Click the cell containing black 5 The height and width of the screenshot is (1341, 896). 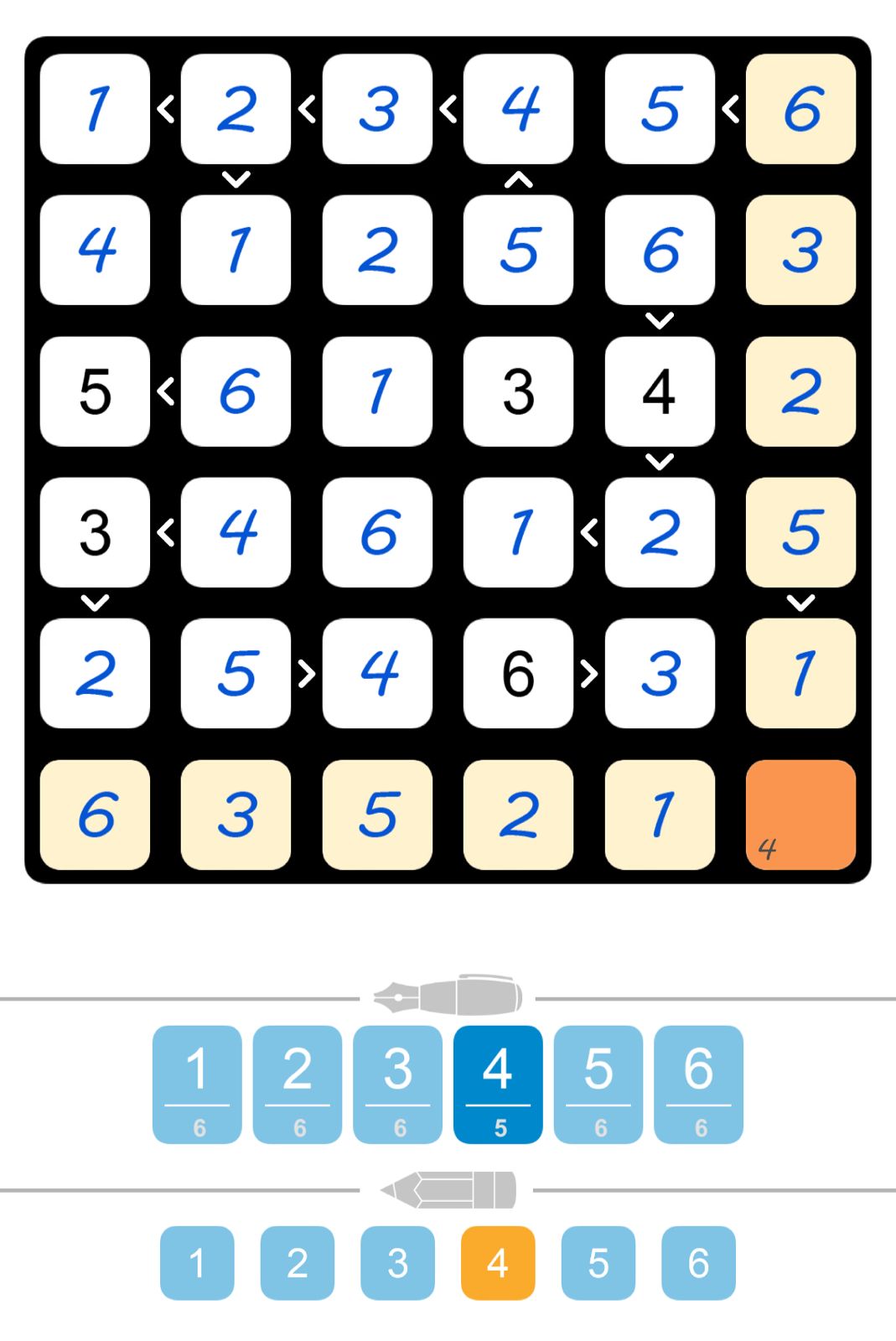(x=95, y=391)
